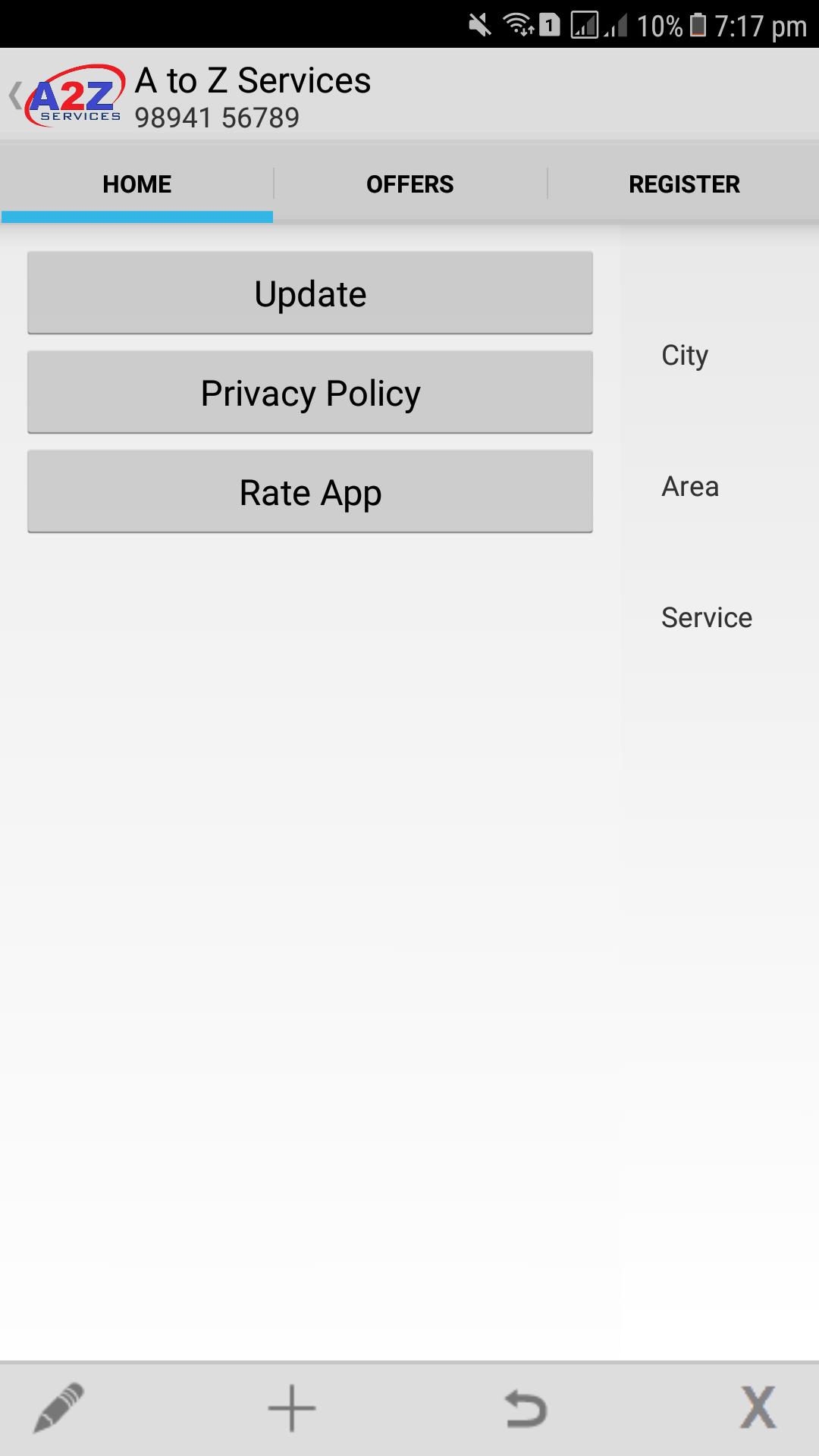Select the HOME tab

click(136, 184)
